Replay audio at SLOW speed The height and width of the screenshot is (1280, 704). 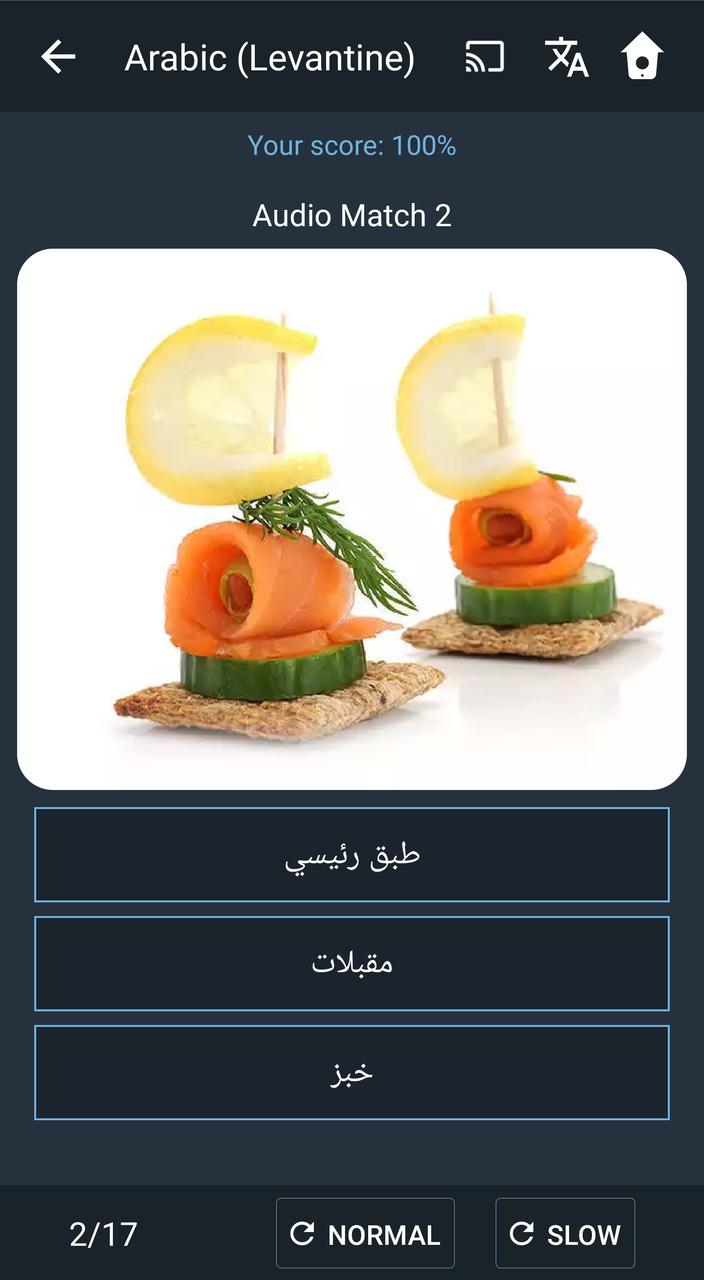(x=565, y=1234)
